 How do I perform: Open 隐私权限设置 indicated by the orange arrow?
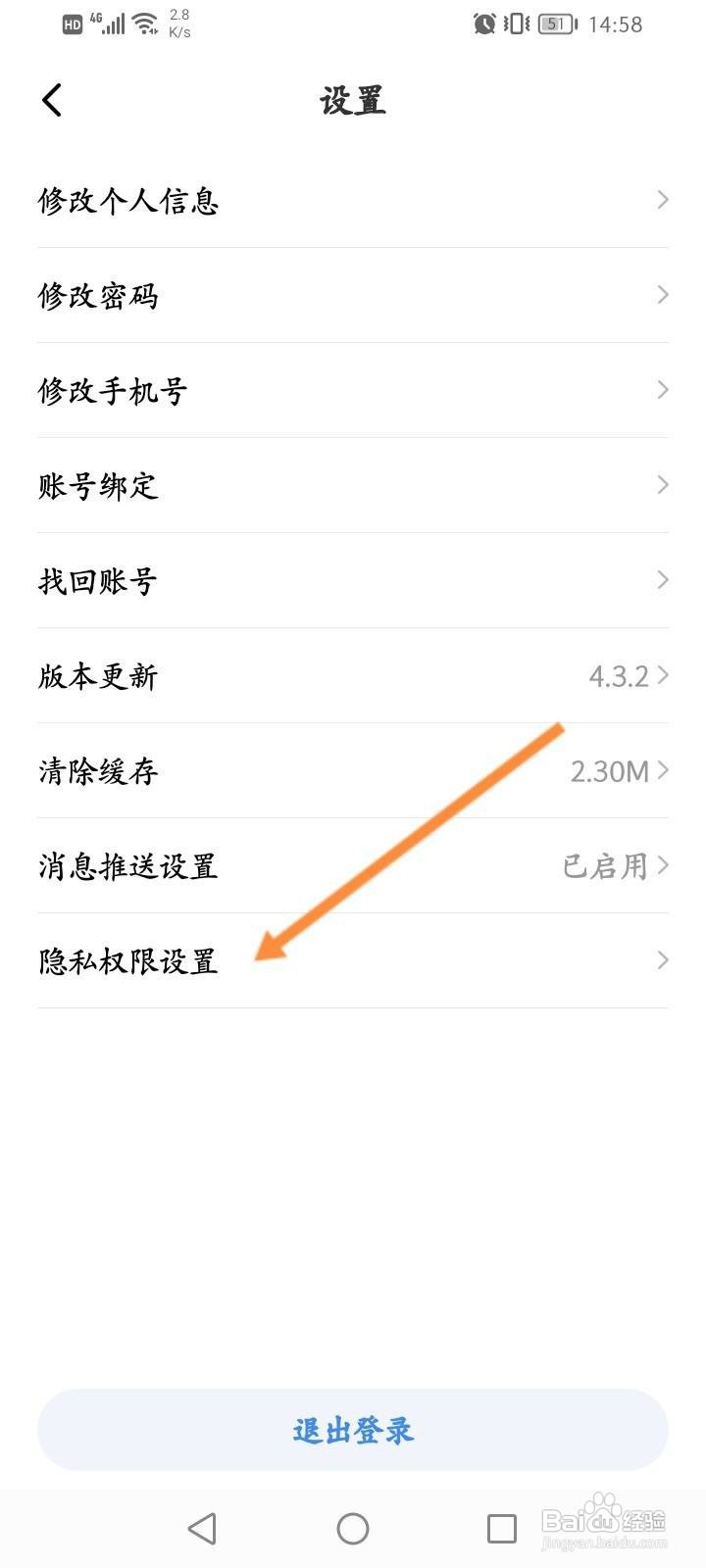(353, 961)
